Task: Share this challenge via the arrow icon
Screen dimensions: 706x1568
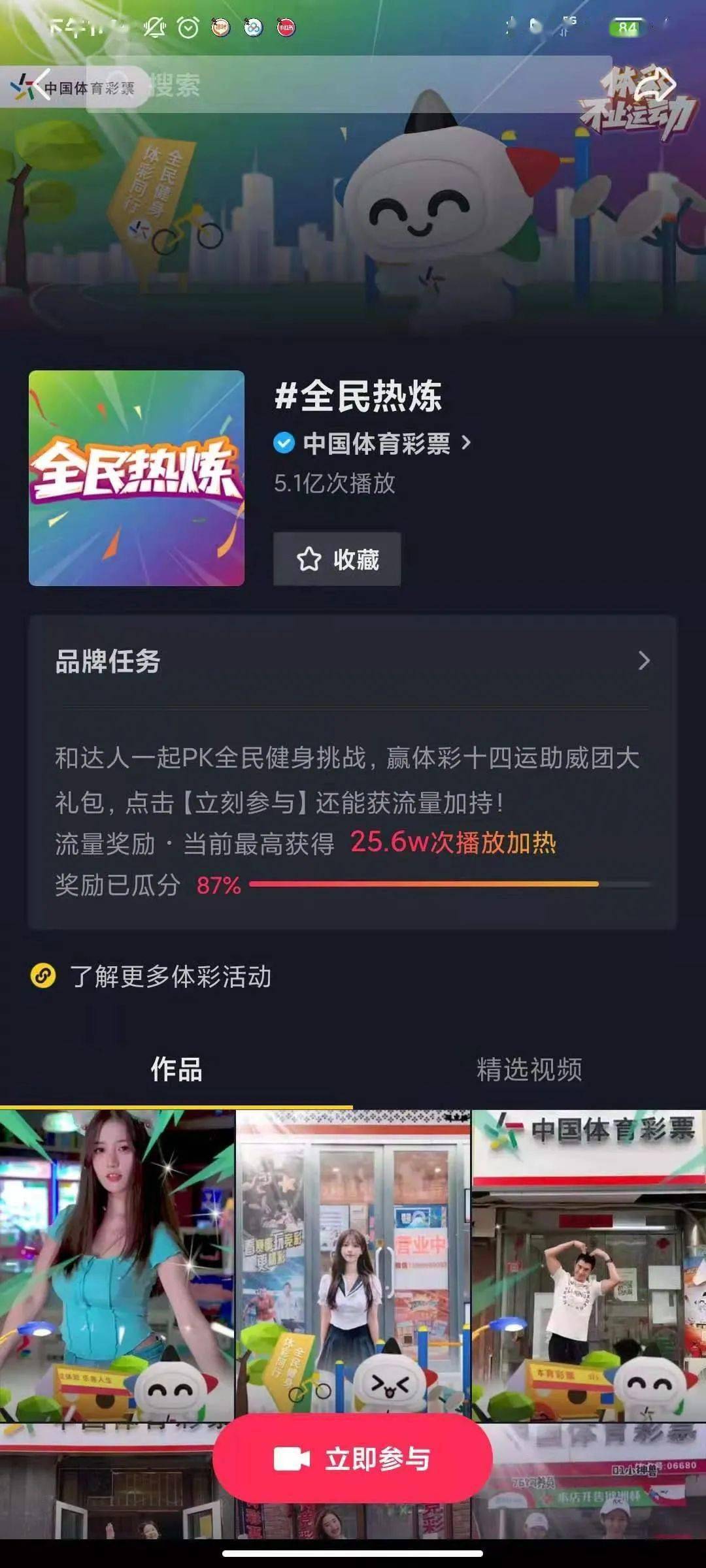Action: coord(656,85)
